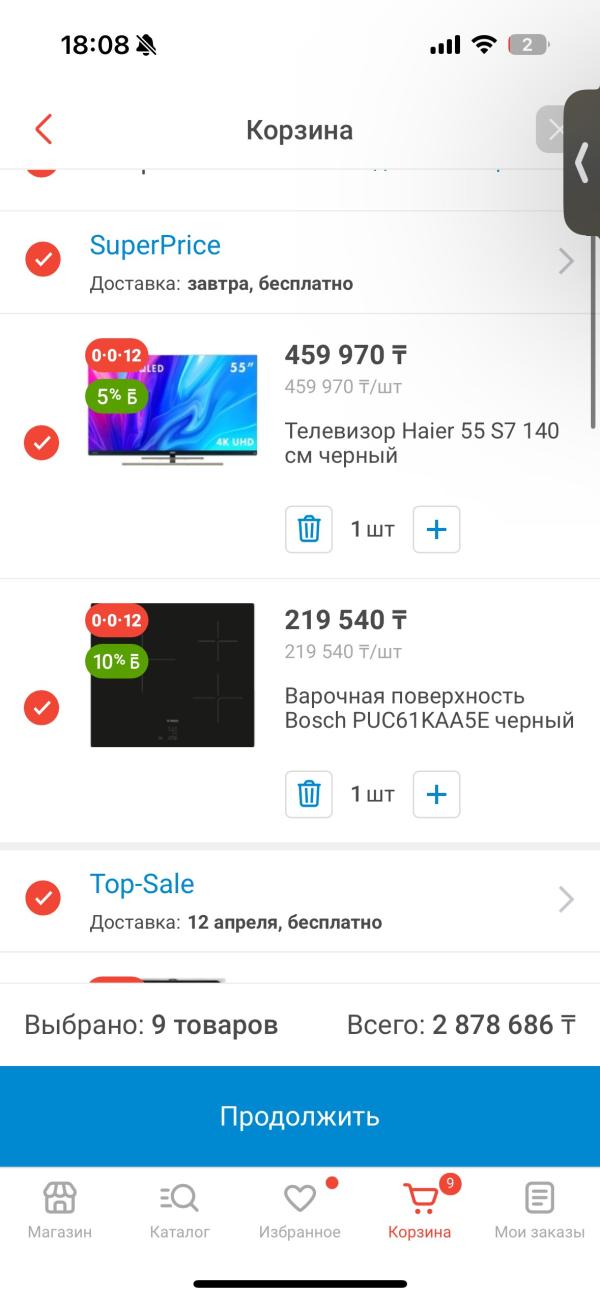
Task: Open the Мои заказы tab
Action: [539, 1210]
